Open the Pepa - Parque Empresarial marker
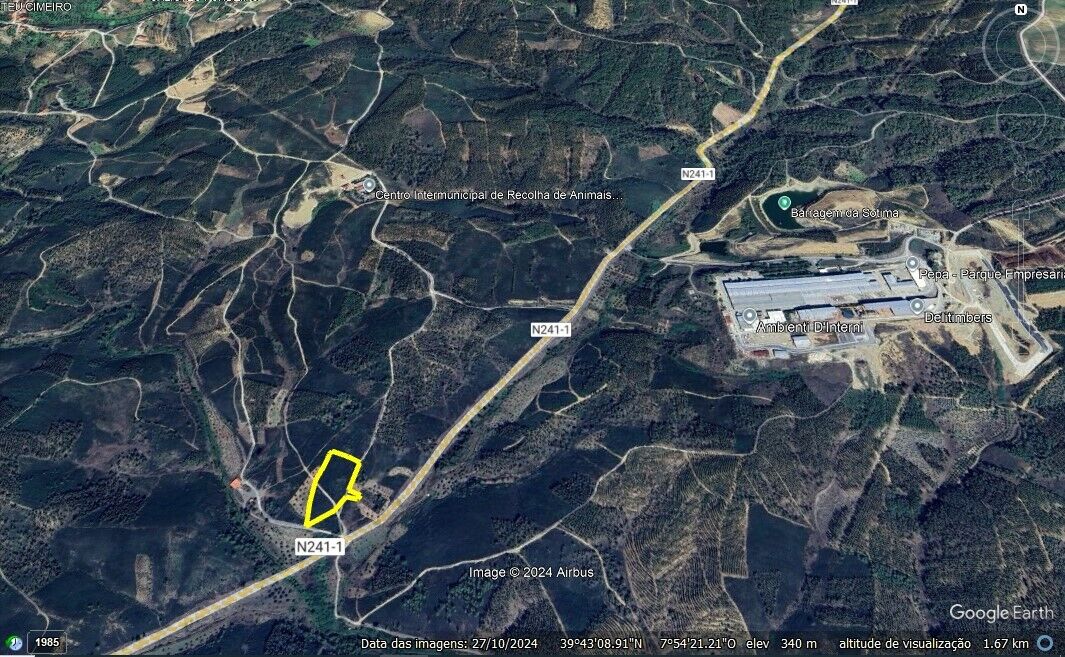The width and height of the screenshot is (1065, 657). pos(912,263)
